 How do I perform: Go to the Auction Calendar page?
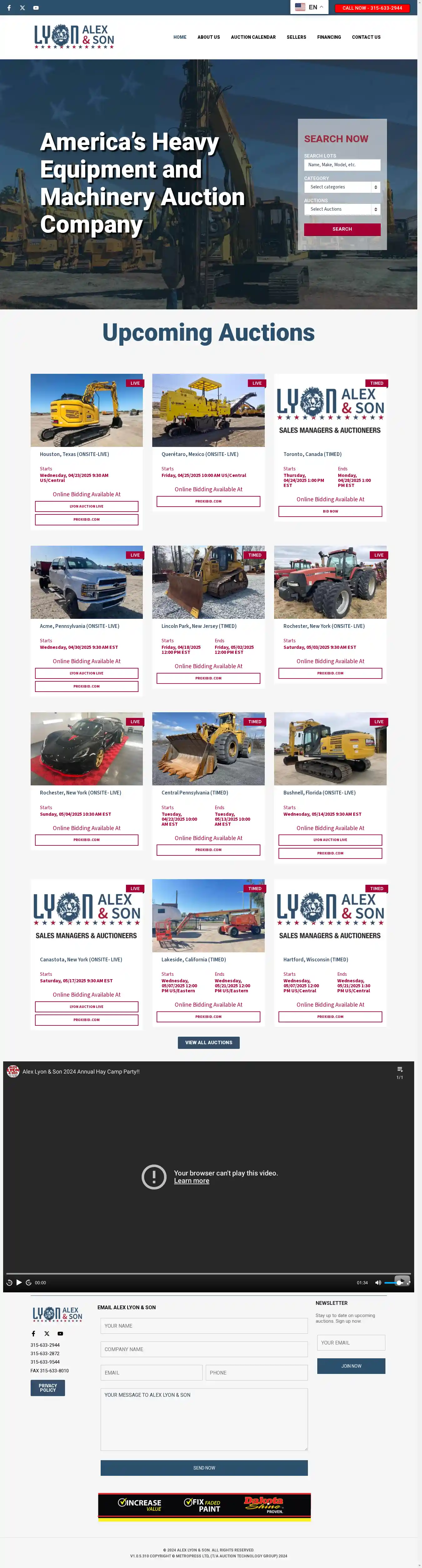pyautogui.click(x=253, y=37)
